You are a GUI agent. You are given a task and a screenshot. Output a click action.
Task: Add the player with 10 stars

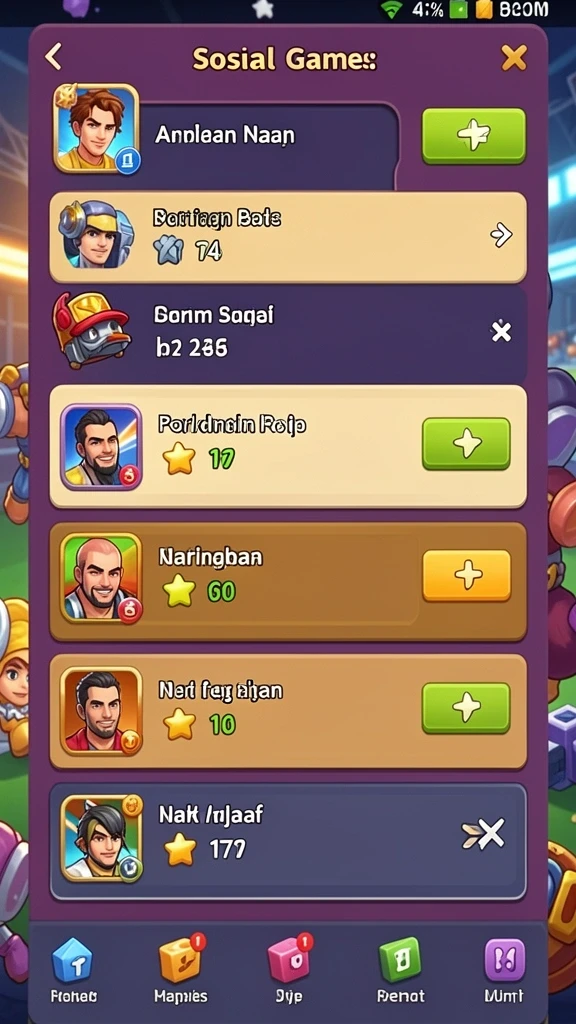pyautogui.click(x=466, y=708)
